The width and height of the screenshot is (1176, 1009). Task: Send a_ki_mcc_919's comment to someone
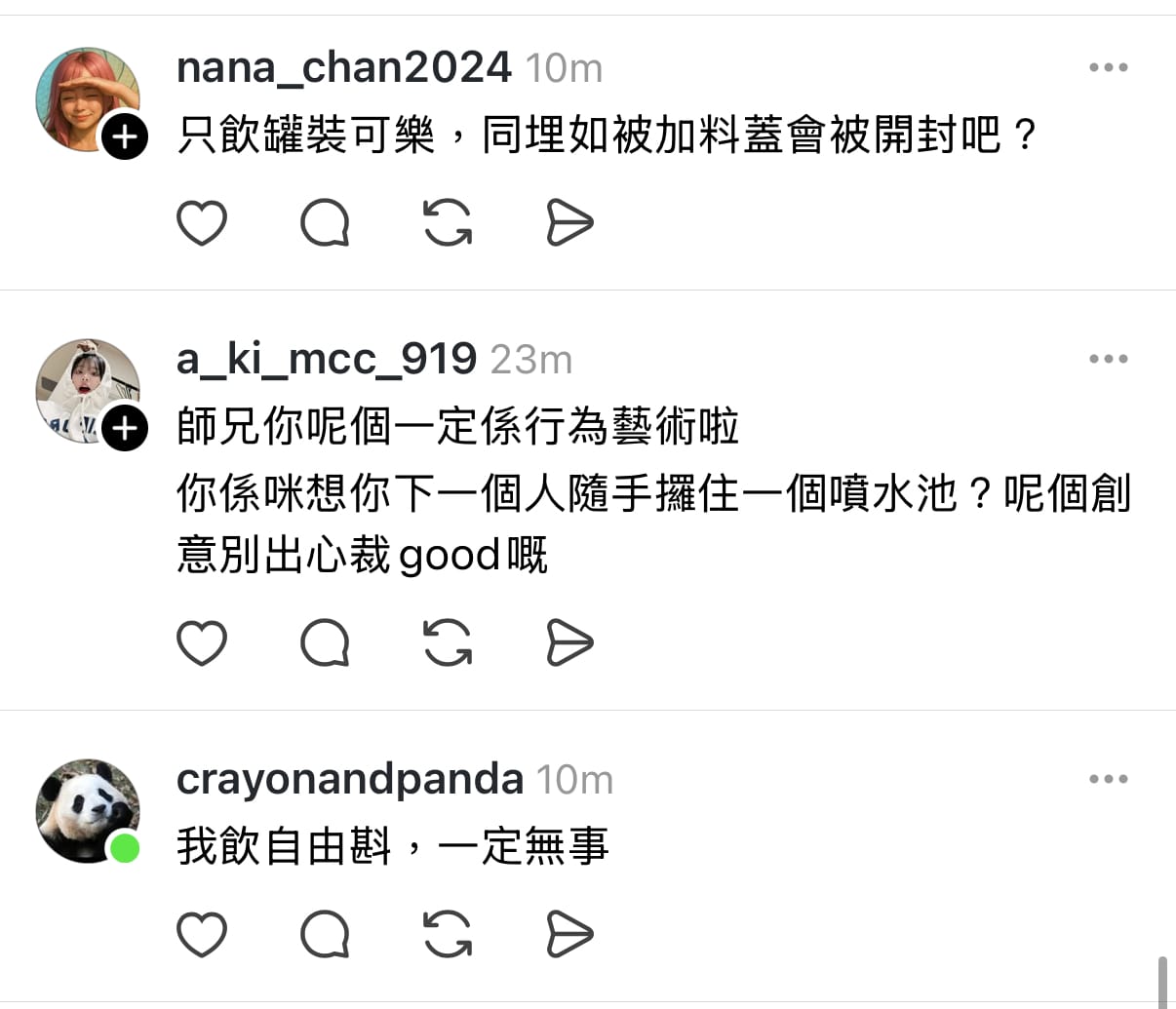pyautogui.click(x=569, y=642)
